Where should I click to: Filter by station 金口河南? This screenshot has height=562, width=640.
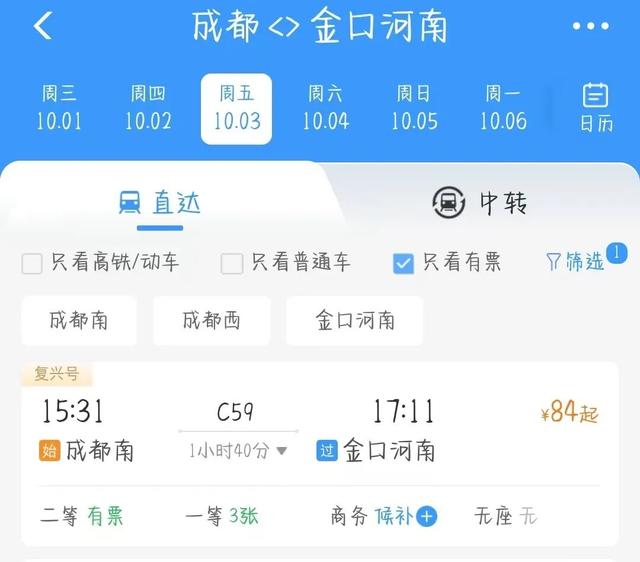(354, 321)
